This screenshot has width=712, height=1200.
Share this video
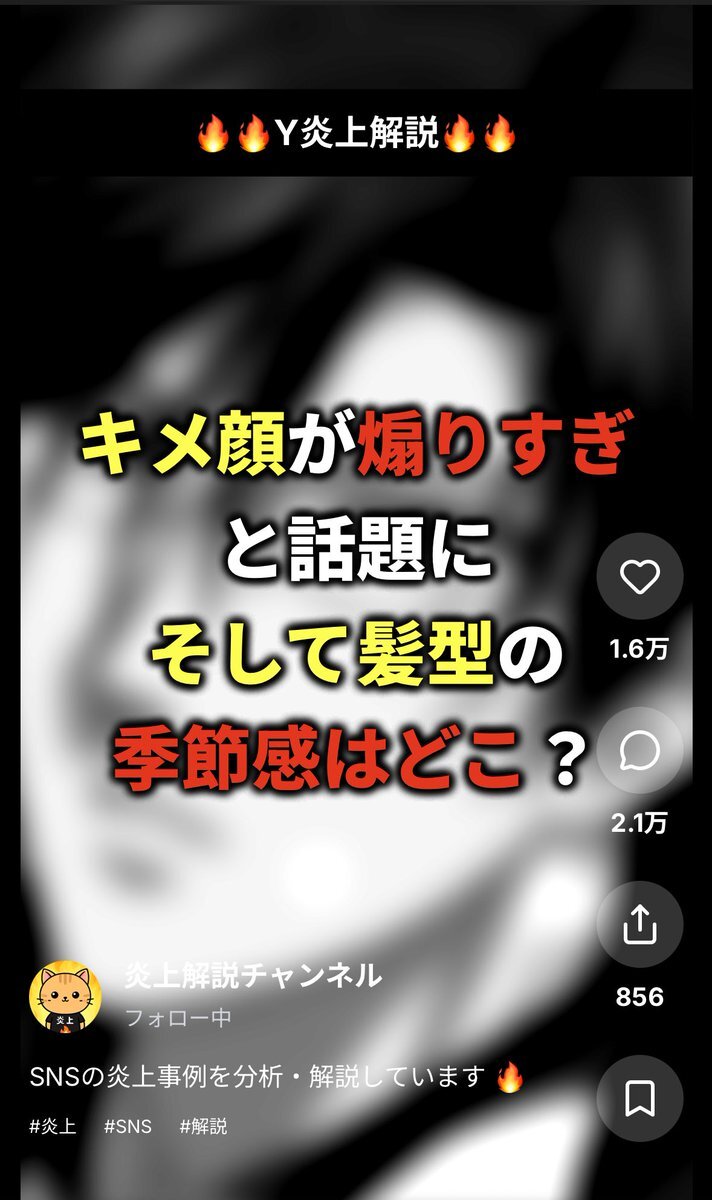point(639,925)
